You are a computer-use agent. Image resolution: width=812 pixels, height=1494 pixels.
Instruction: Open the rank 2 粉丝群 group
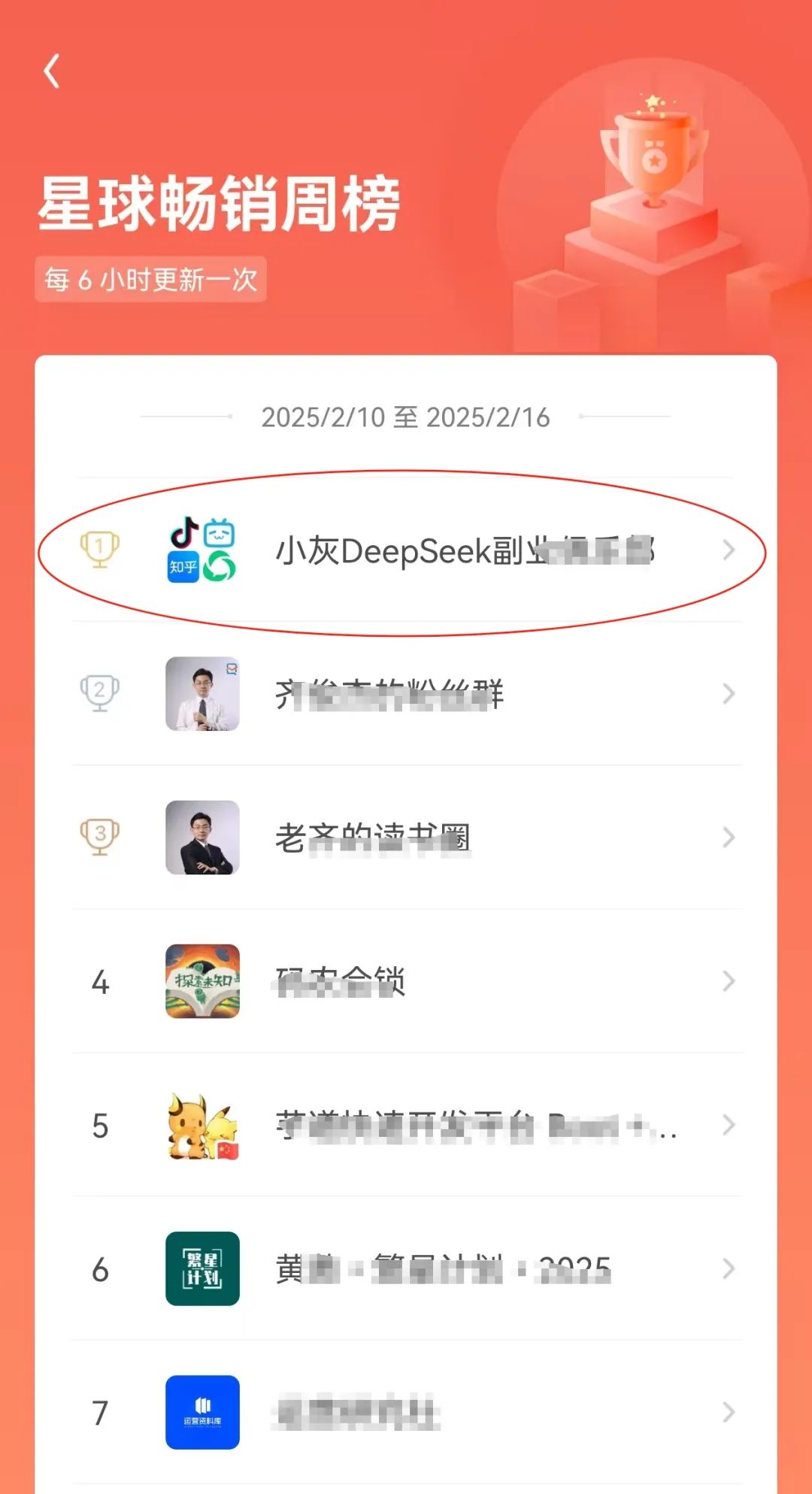(406, 693)
